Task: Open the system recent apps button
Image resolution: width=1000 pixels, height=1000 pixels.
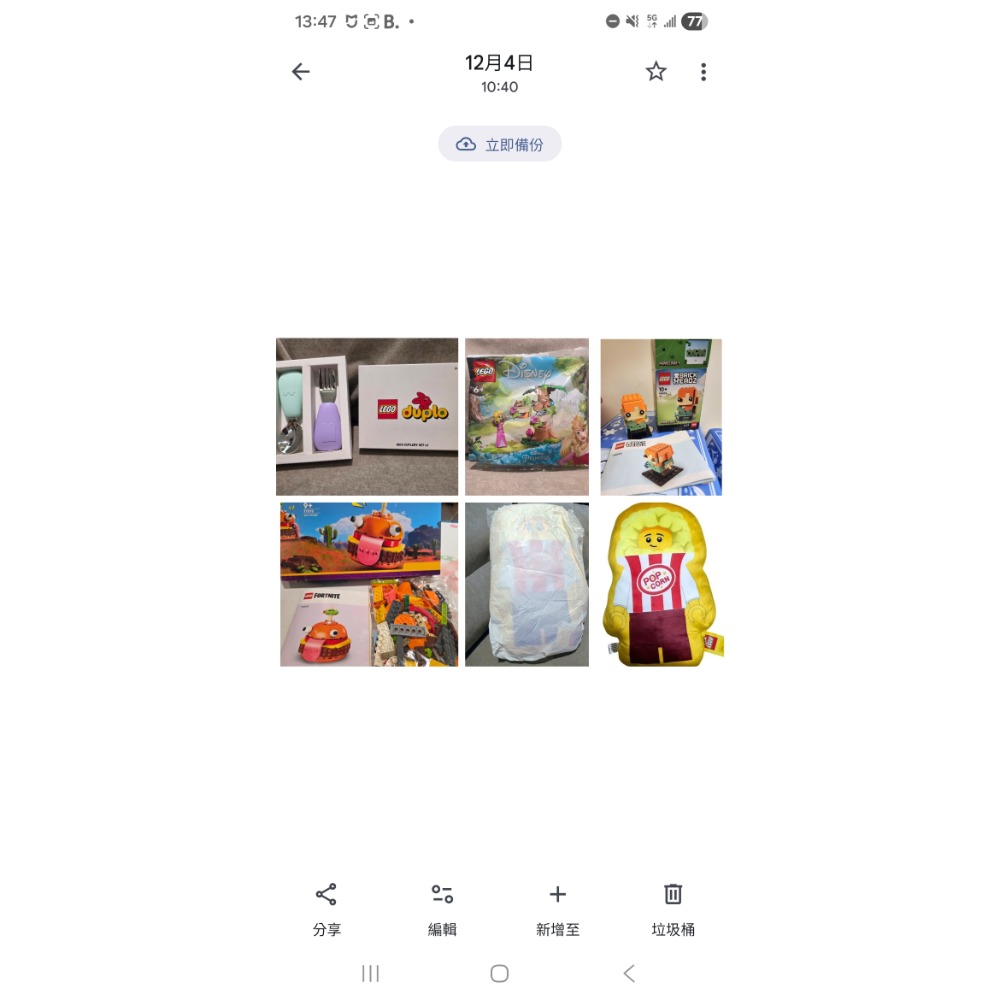Action: click(371, 973)
